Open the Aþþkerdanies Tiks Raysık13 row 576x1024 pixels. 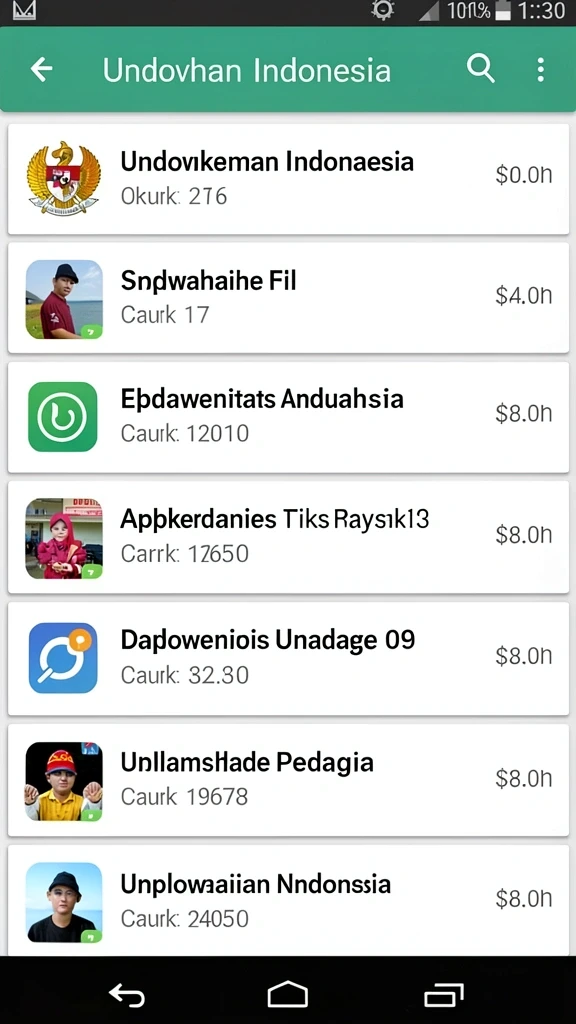pyautogui.click(x=288, y=537)
